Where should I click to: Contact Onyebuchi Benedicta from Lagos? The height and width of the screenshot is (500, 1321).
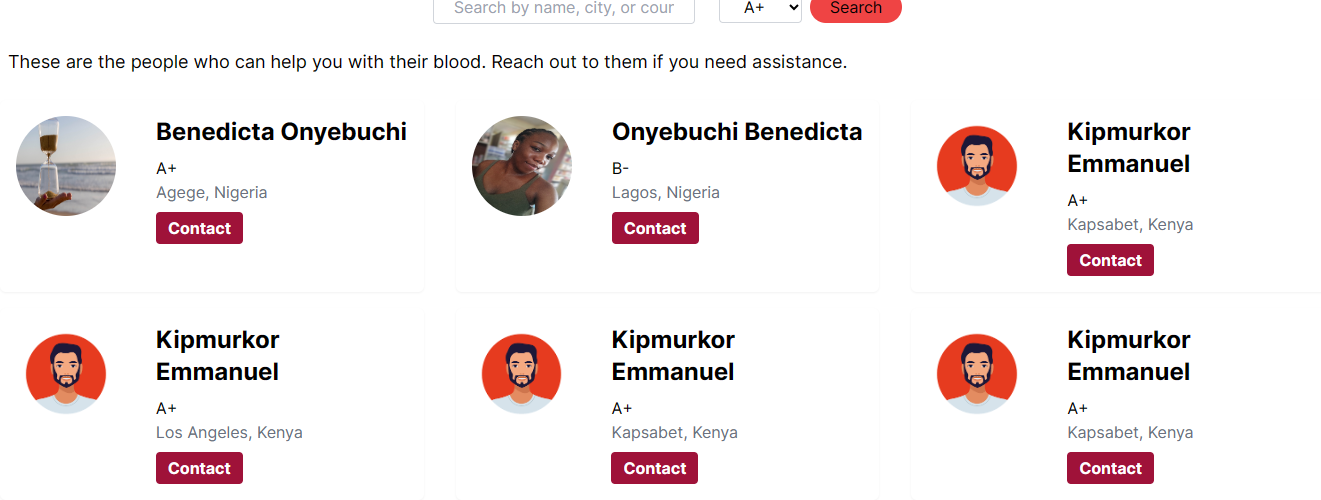[655, 228]
